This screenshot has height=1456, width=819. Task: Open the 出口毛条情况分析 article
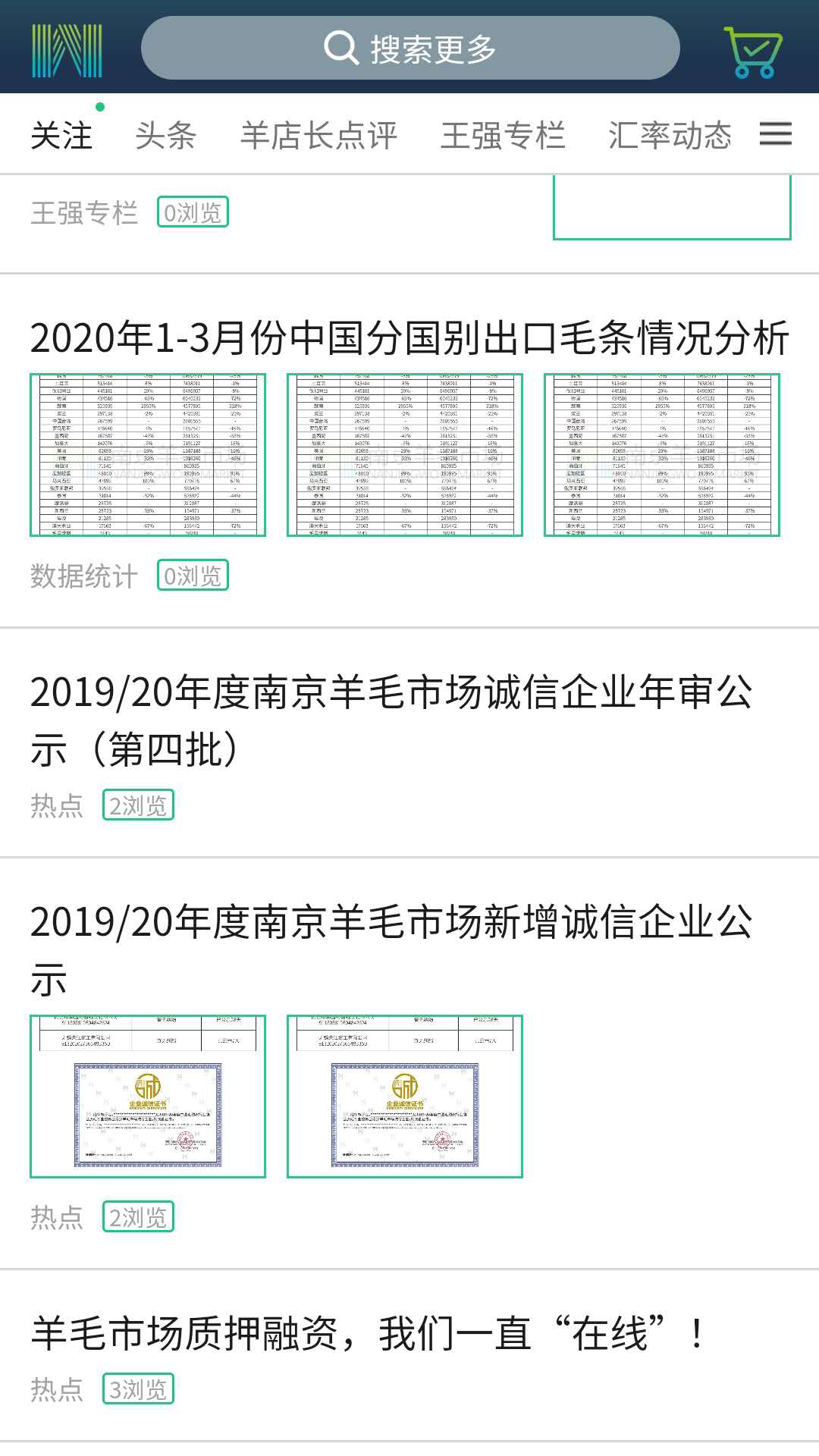point(409,339)
